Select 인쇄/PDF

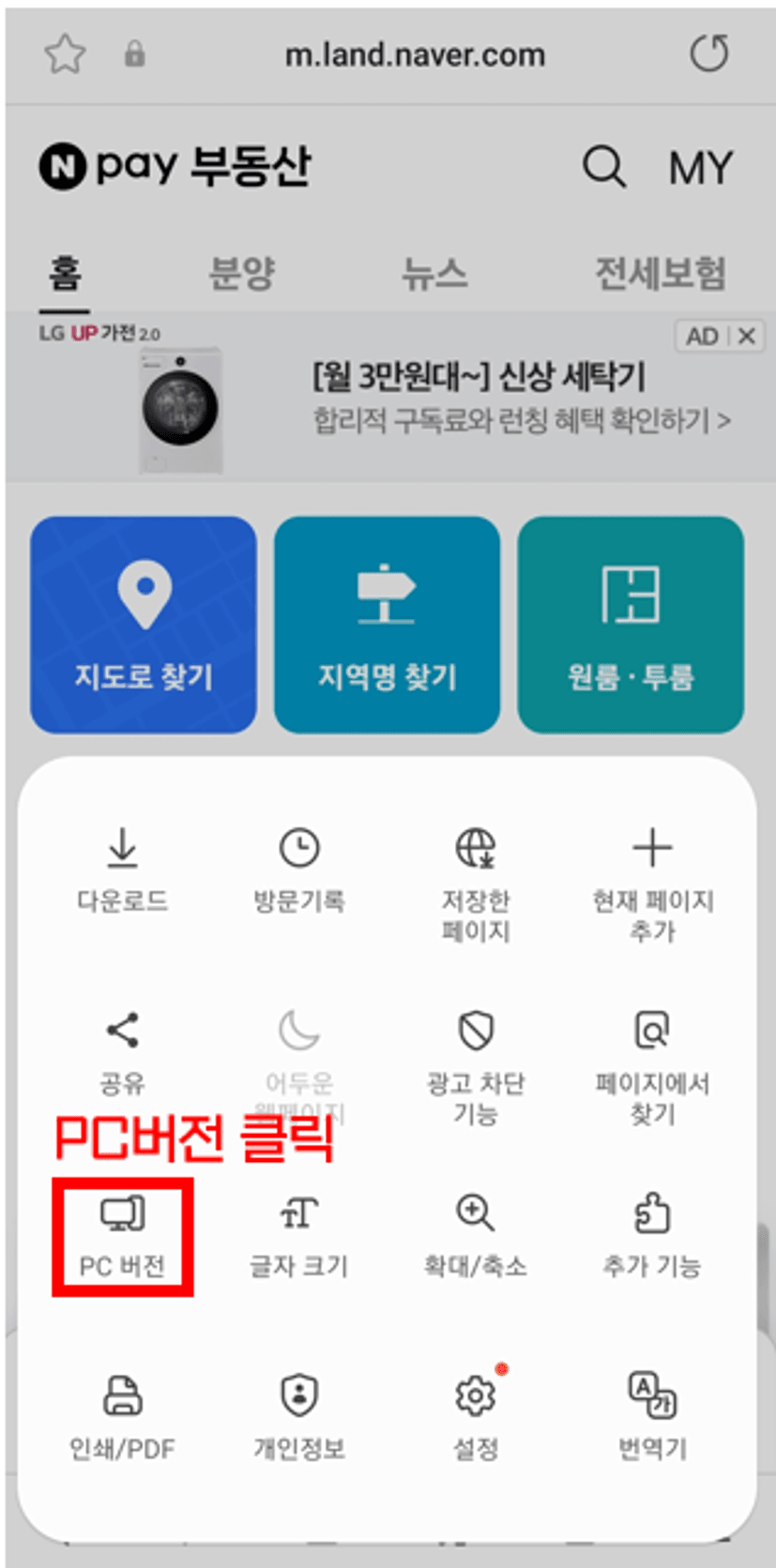(122, 1419)
